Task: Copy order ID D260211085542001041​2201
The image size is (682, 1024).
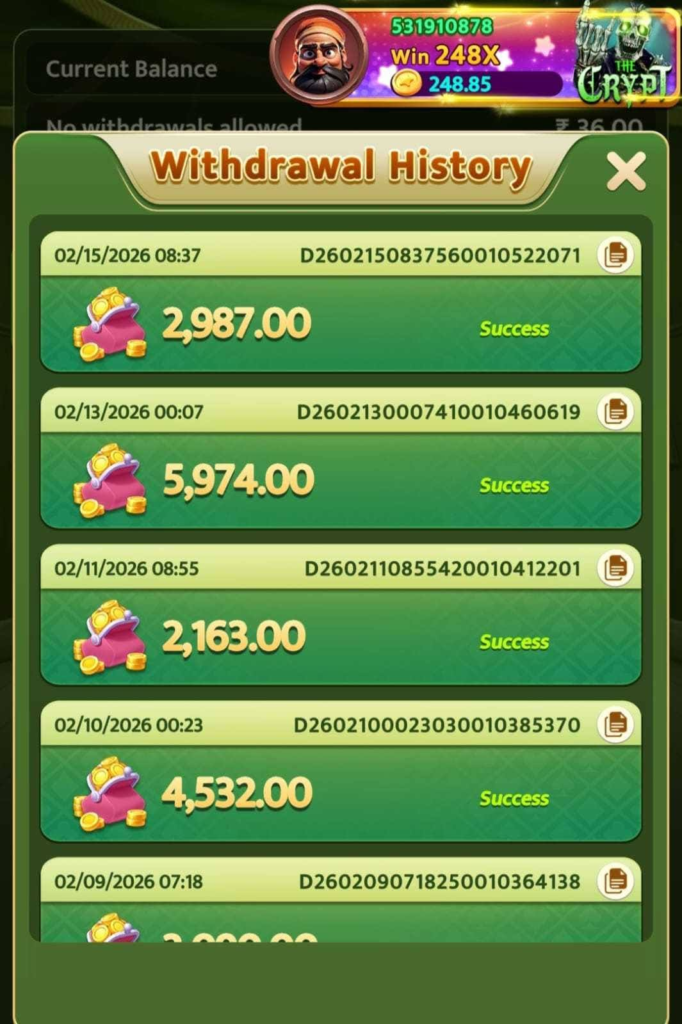Action: click(615, 568)
